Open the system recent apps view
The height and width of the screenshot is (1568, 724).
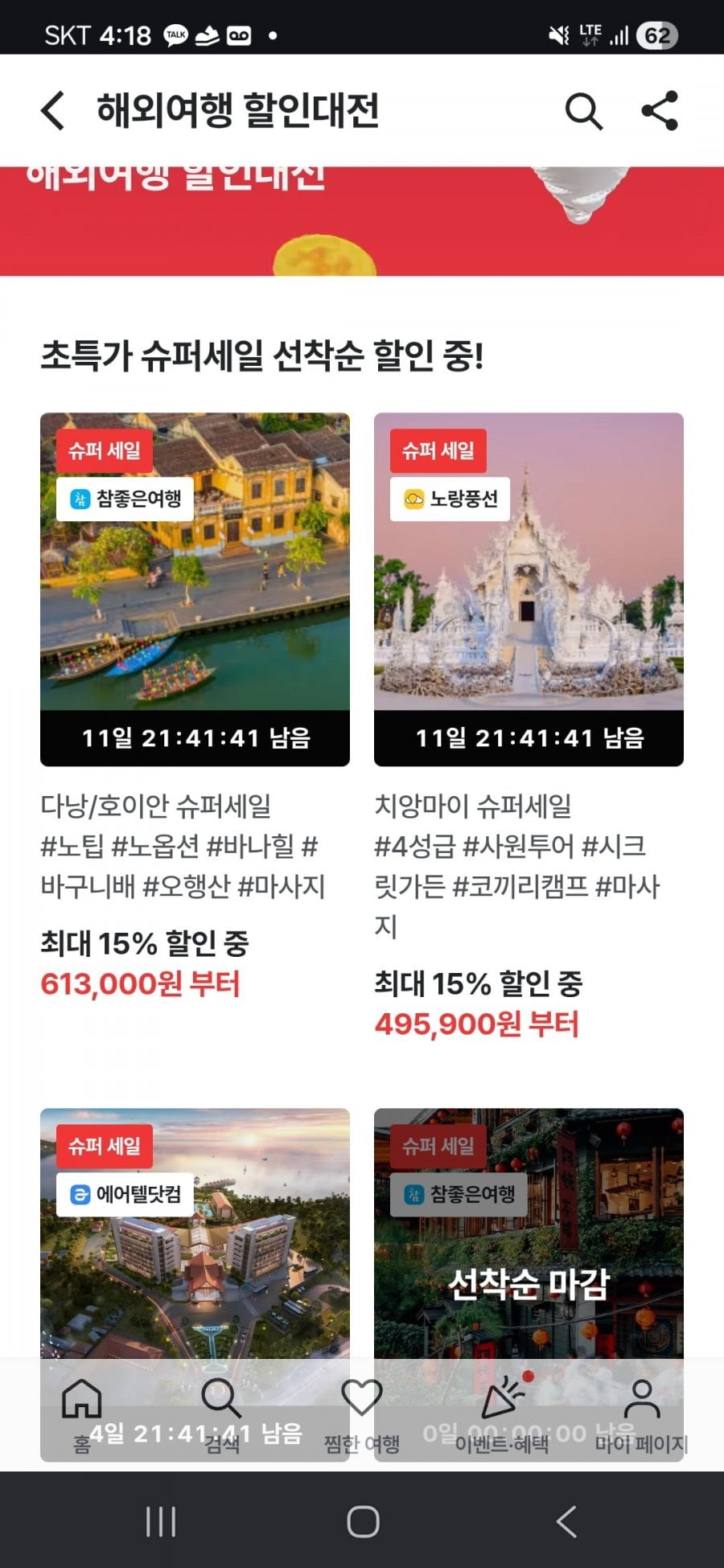(x=161, y=1521)
